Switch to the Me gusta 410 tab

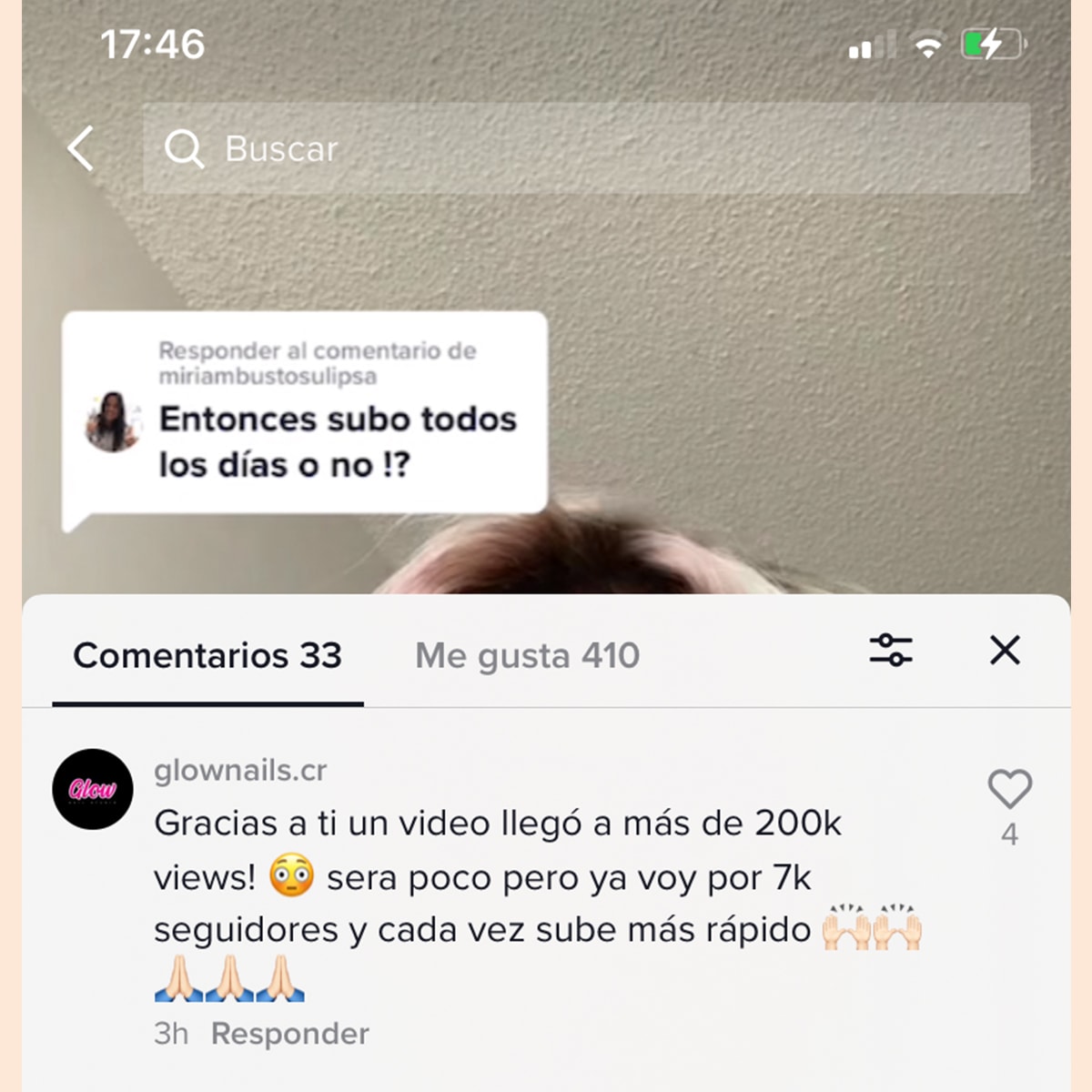click(x=527, y=656)
